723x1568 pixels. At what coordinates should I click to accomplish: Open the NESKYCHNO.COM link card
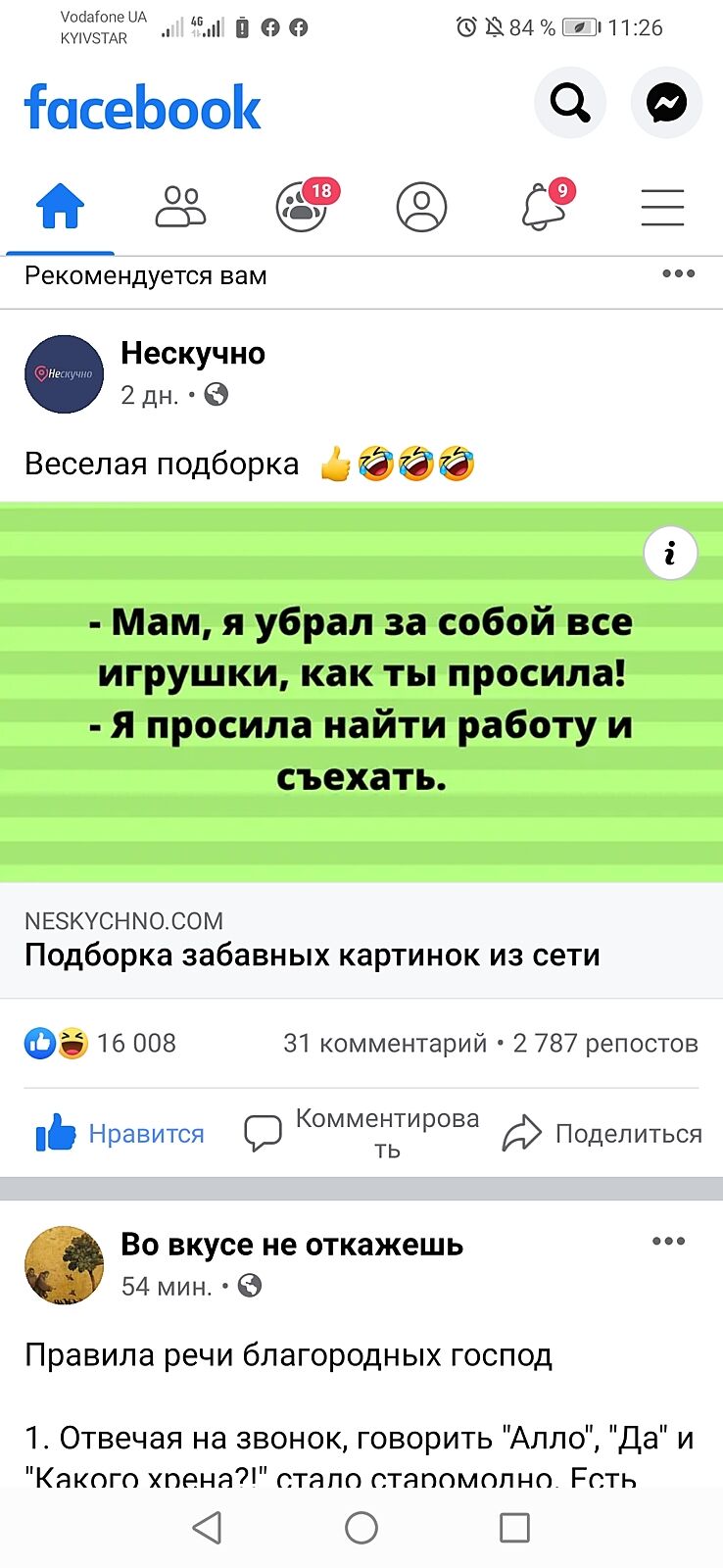312,940
